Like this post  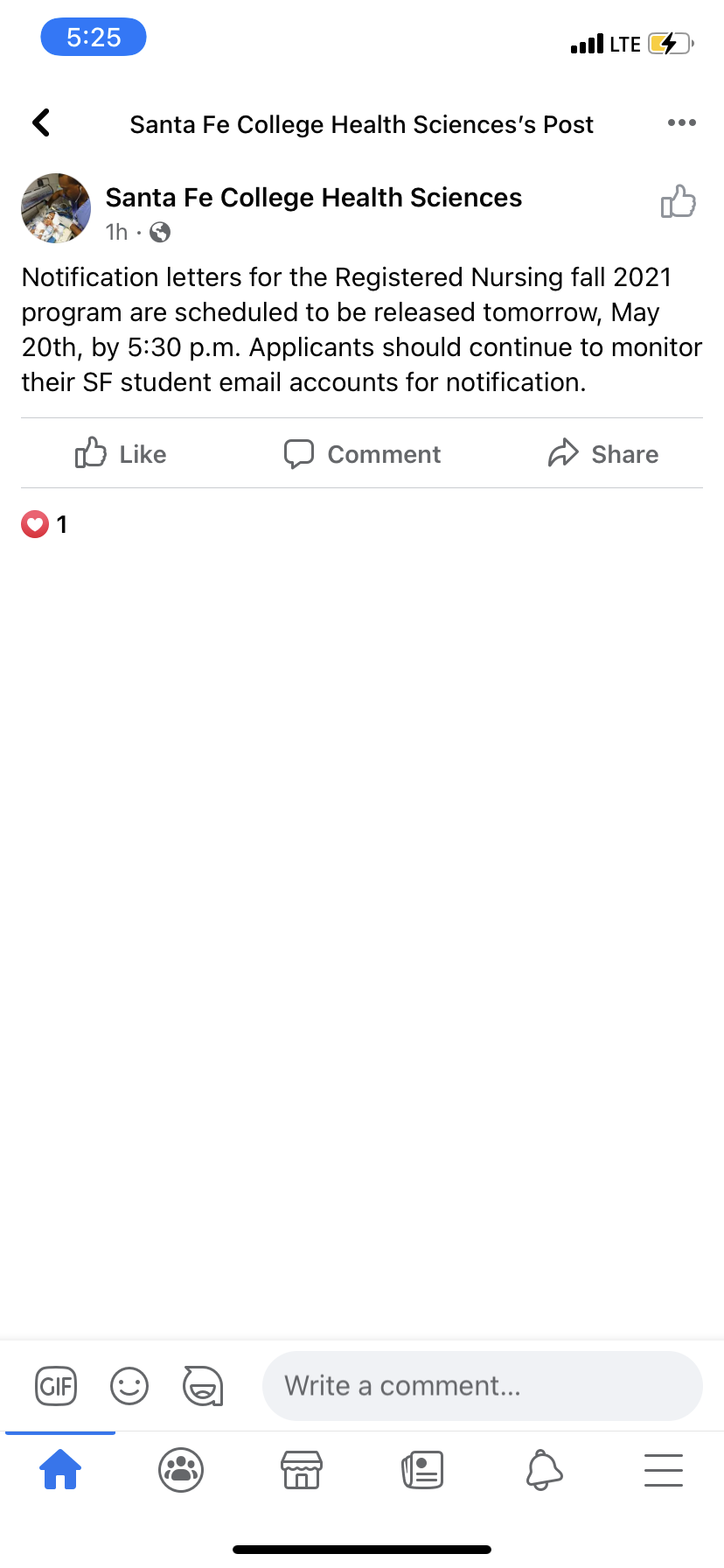(121, 453)
